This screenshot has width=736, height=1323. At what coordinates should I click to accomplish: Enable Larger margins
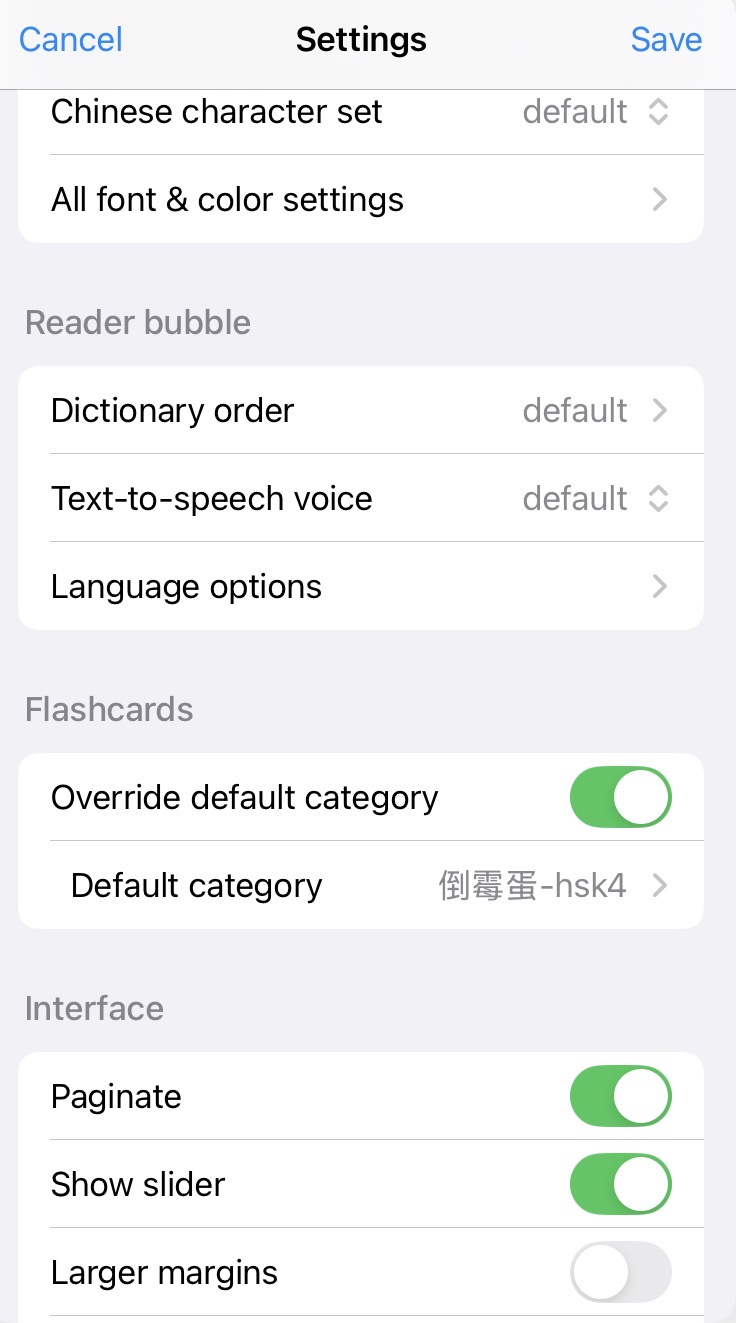(620, 1273)
